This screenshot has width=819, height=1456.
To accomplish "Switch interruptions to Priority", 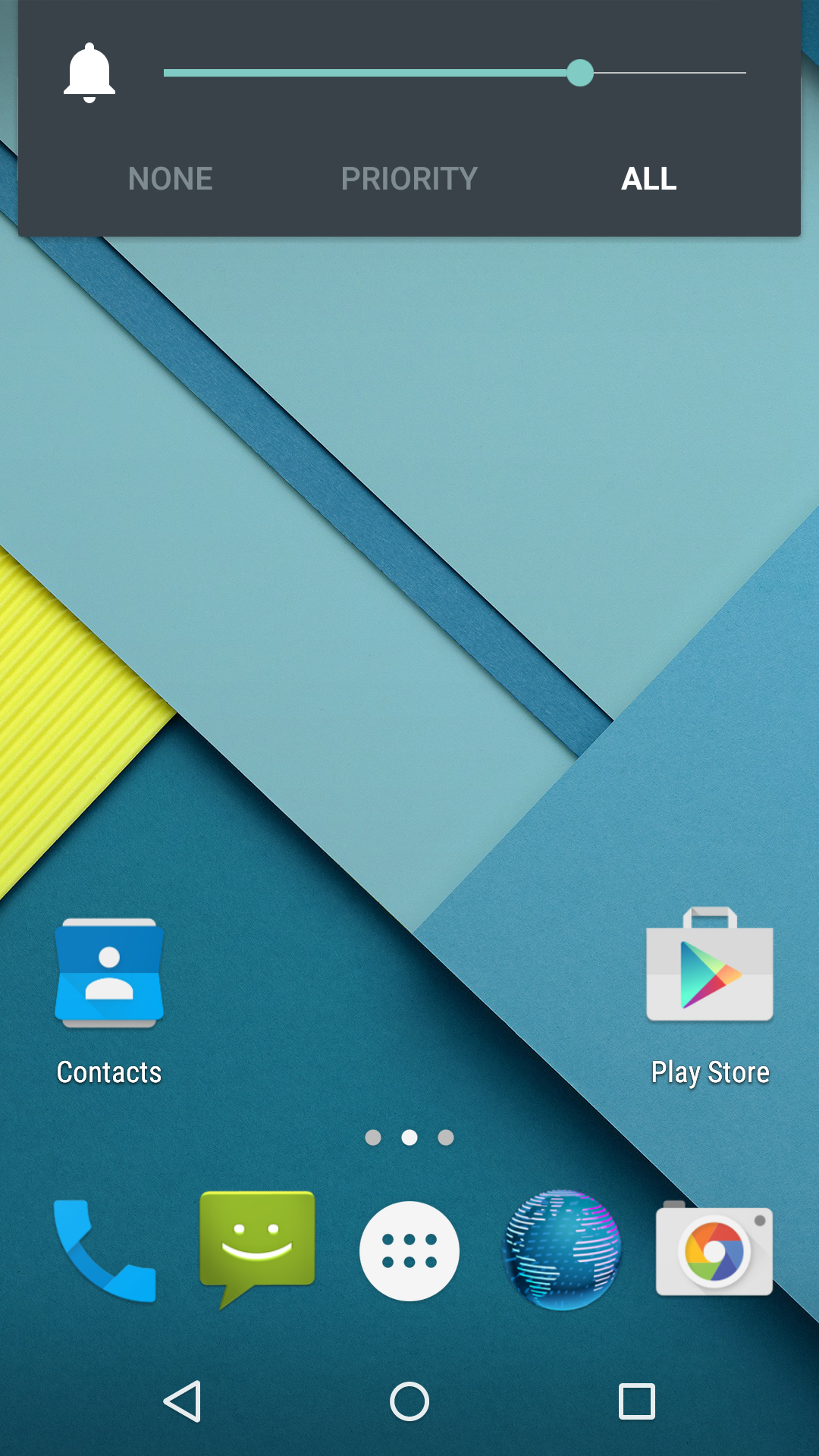I will pyautogui.click(x=409, y=179).
